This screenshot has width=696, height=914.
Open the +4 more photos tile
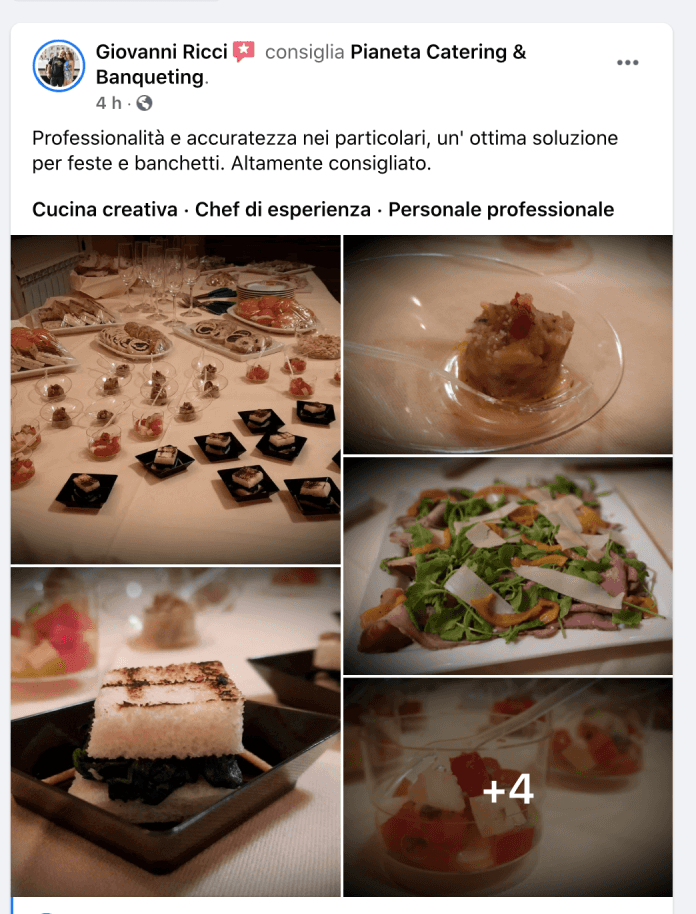(x=508, y=788)
